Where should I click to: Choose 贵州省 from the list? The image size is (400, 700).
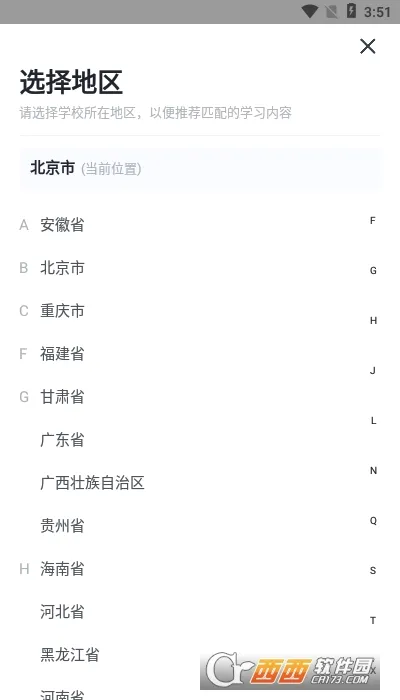tap(62, 525)
